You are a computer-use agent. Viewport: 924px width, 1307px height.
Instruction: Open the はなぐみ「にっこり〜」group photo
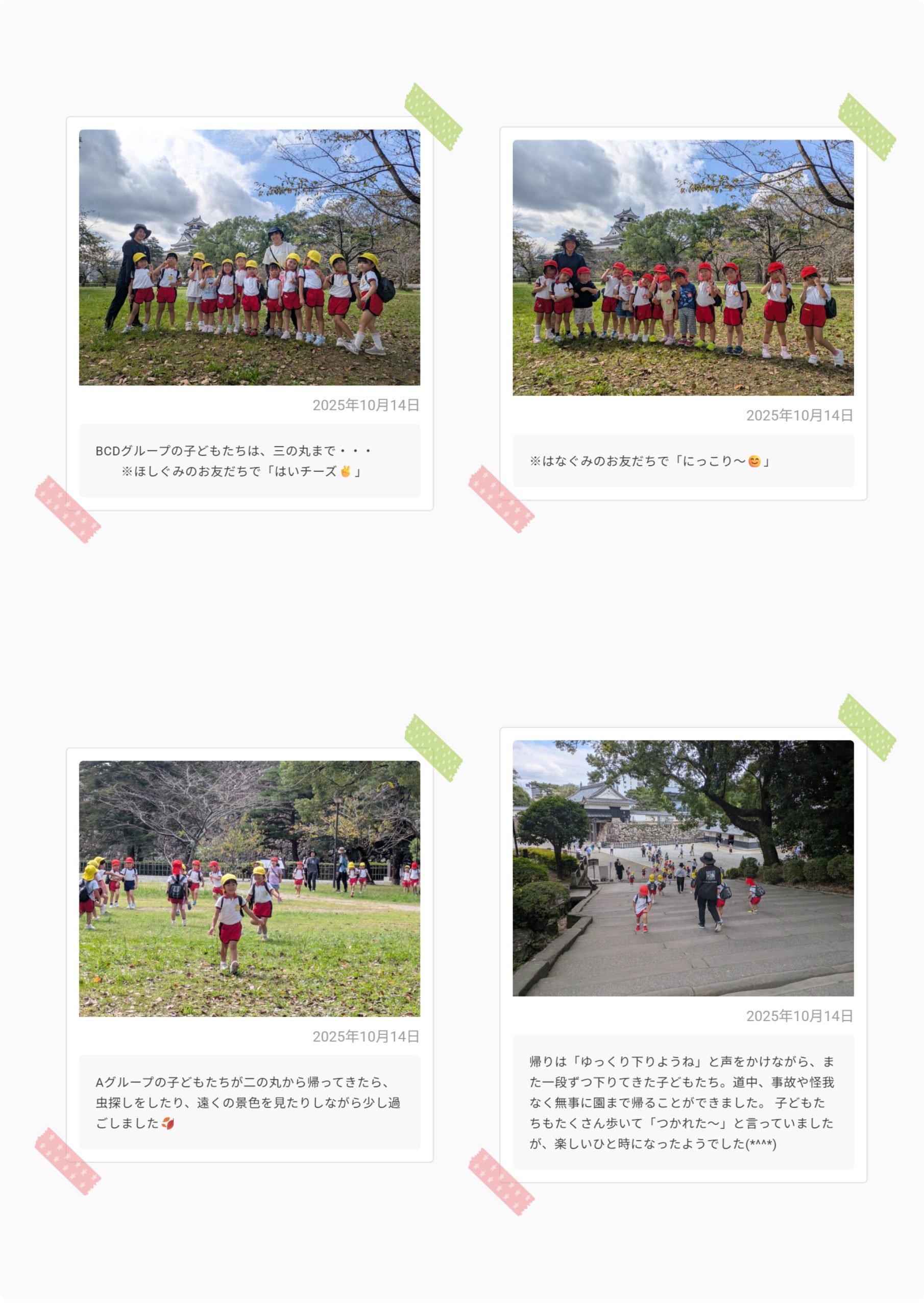(x=683, y=268)
